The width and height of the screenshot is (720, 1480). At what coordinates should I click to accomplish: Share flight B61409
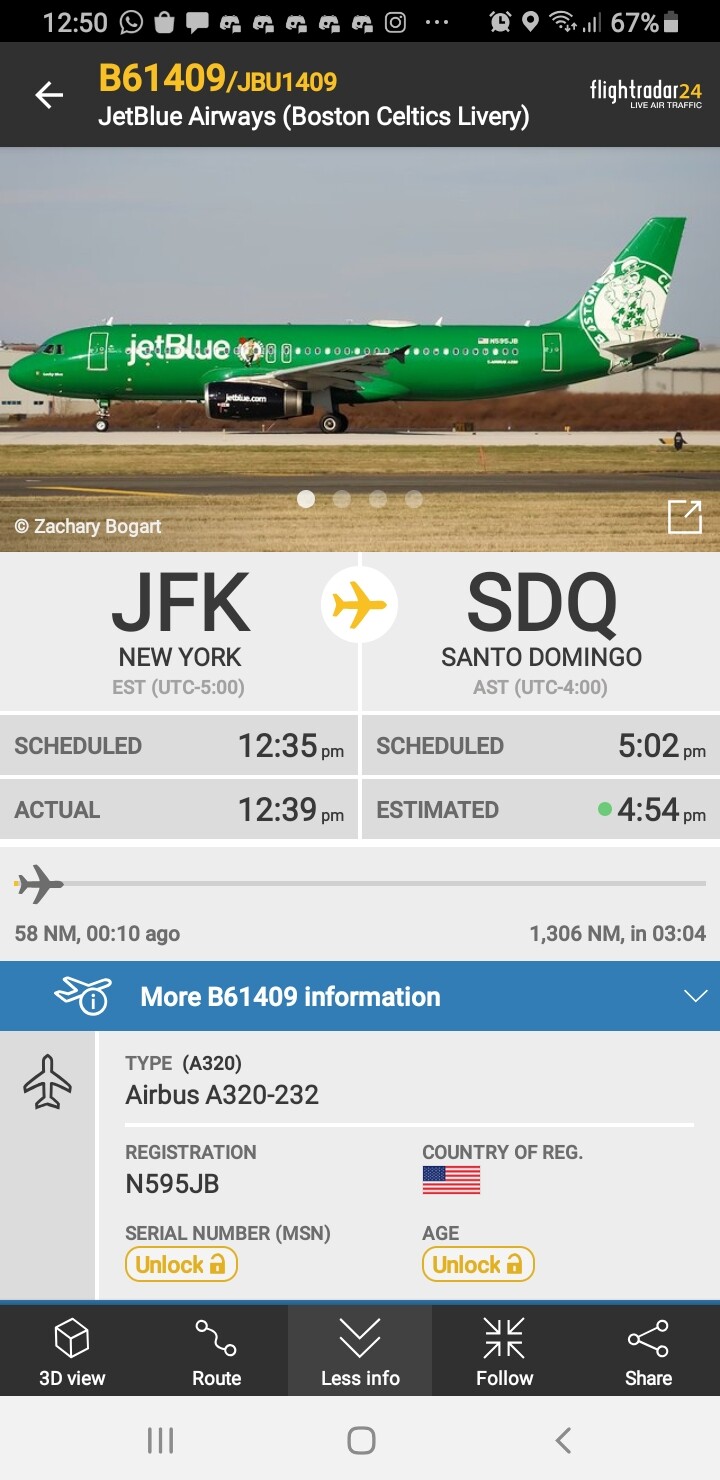click(648, 1352)
